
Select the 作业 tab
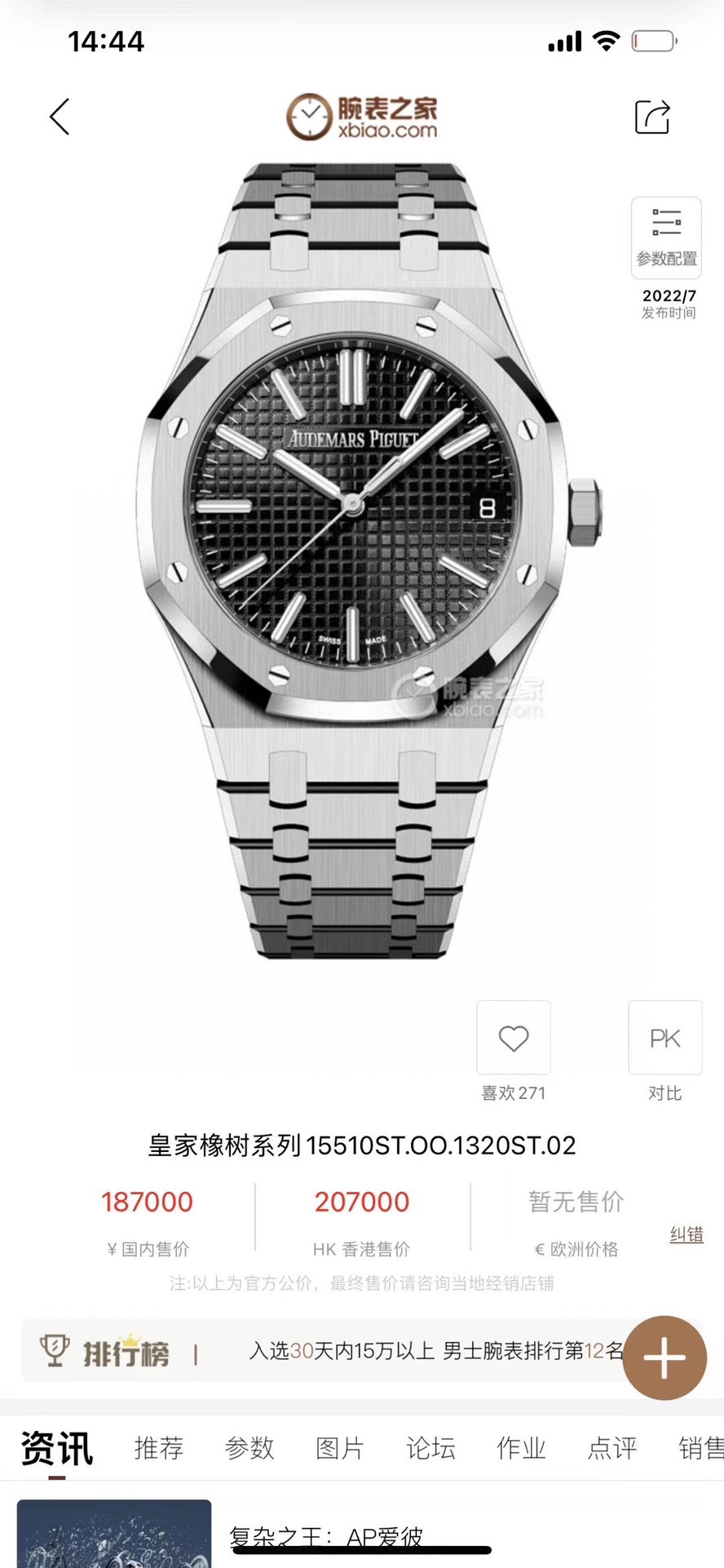(521, 1448)
